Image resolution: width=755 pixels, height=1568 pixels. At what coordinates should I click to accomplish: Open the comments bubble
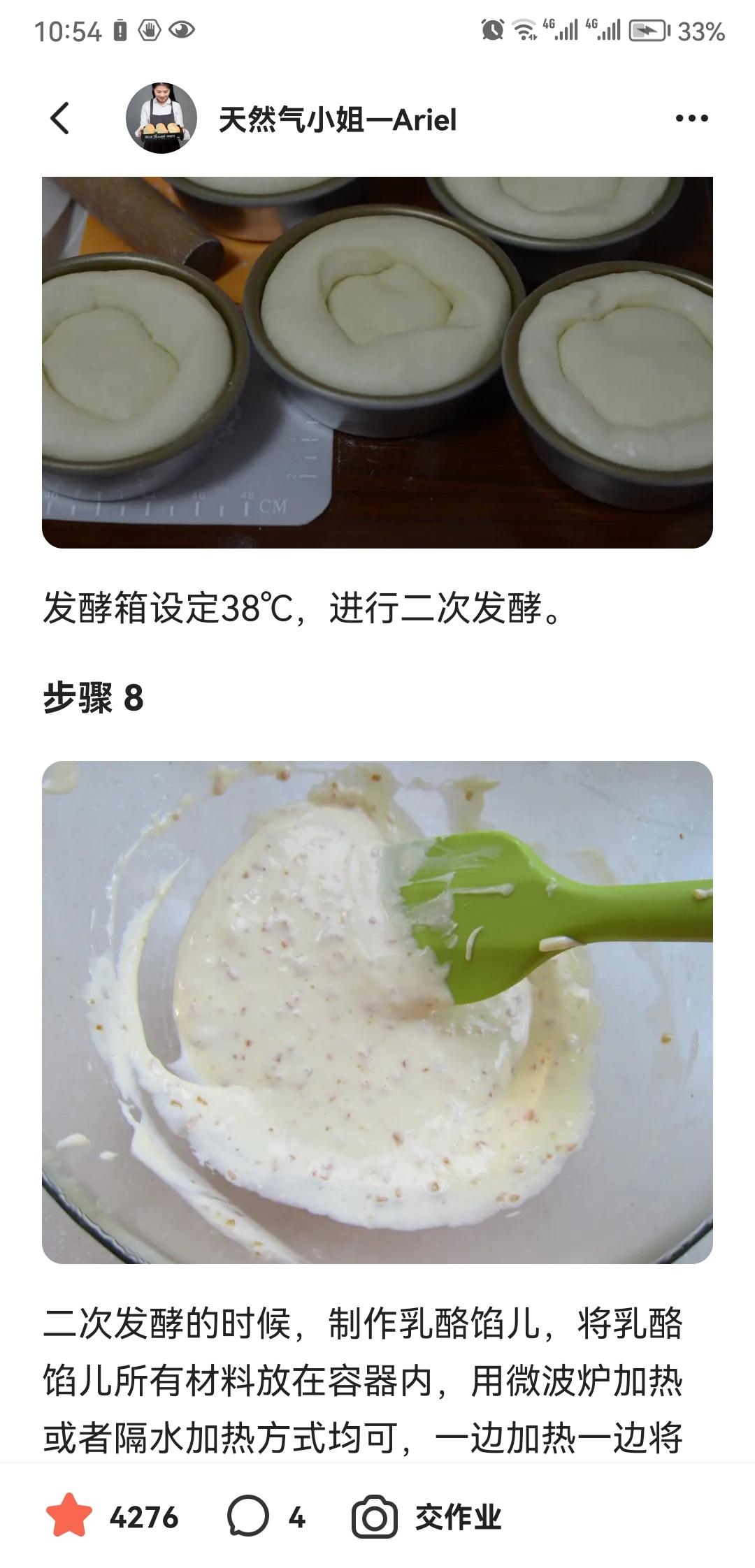(247, 1517)
